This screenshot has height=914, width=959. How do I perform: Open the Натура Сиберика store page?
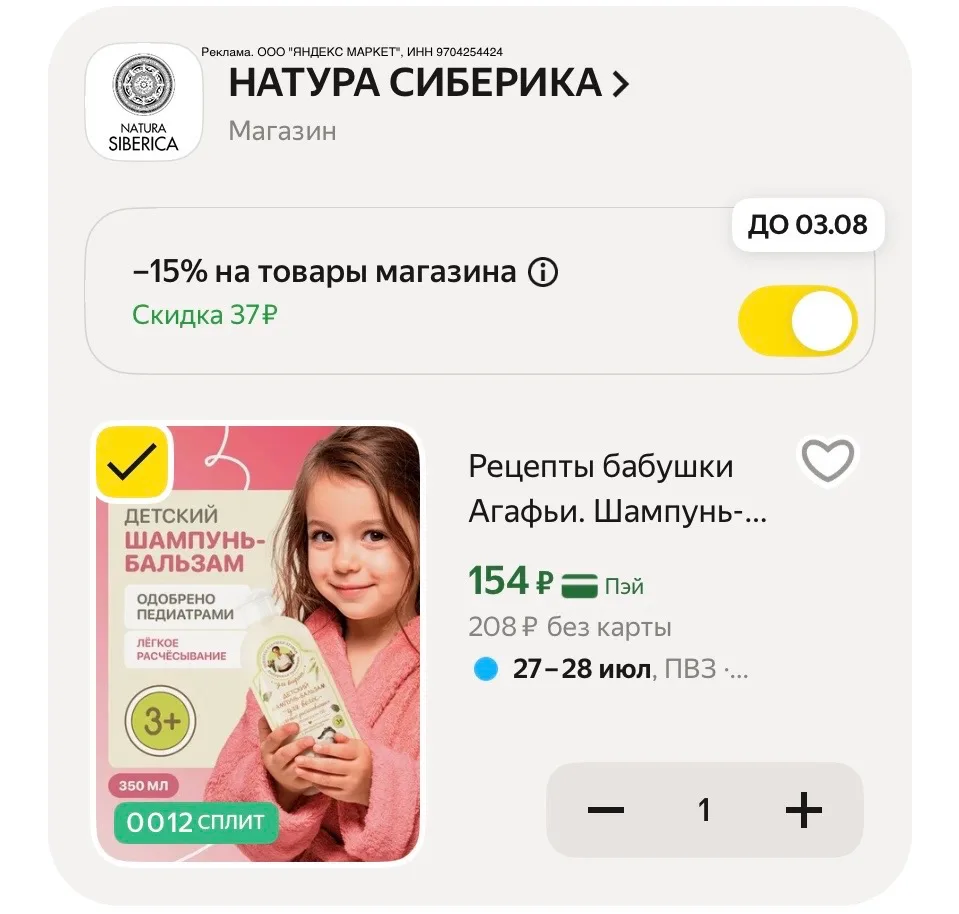pos(429,83)
